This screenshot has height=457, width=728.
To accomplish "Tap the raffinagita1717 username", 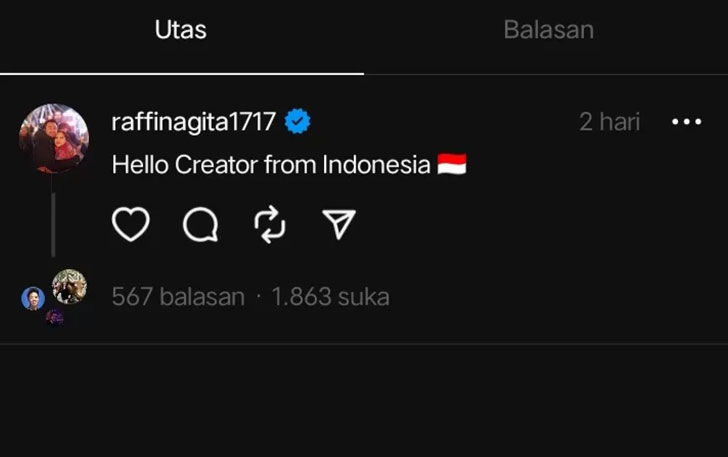I will pos(193,122).
